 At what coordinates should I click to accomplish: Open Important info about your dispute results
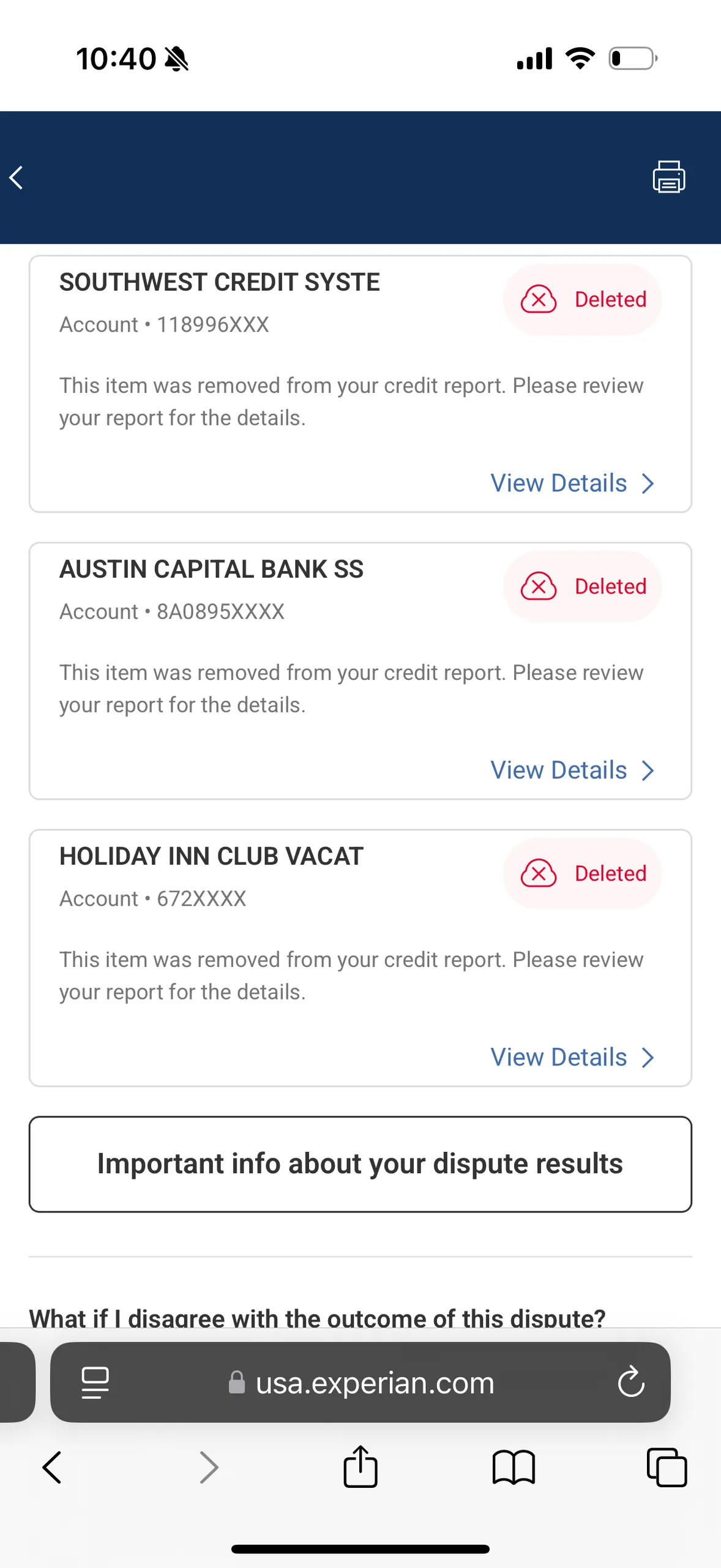(360, 1163)
